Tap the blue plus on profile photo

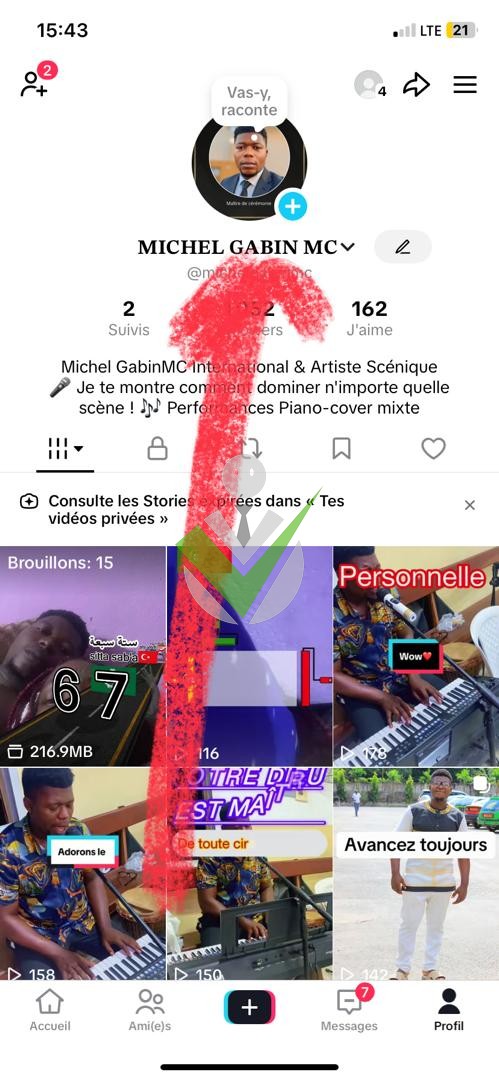292,206
